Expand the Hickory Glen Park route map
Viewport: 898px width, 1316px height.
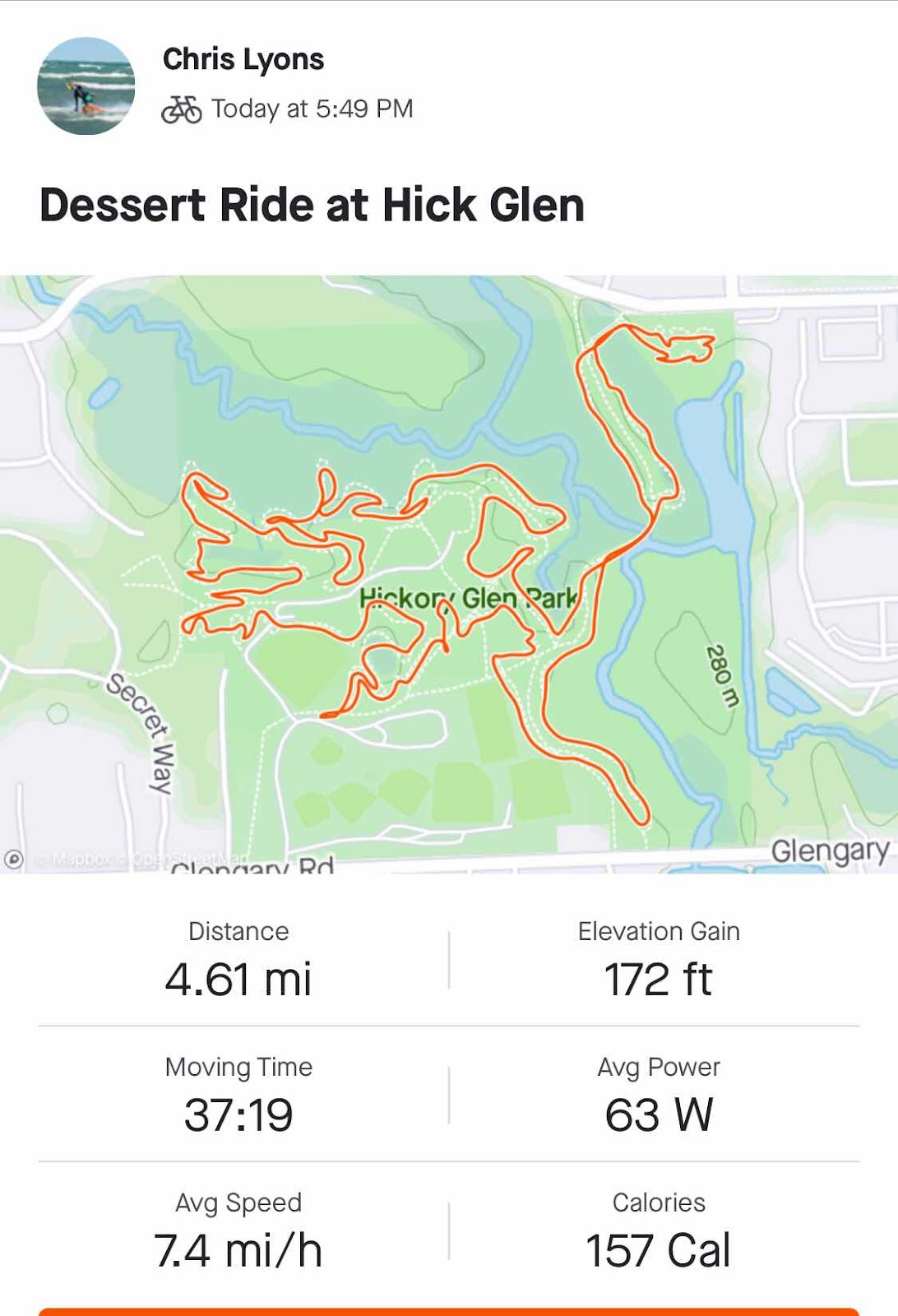pos(449,573)
